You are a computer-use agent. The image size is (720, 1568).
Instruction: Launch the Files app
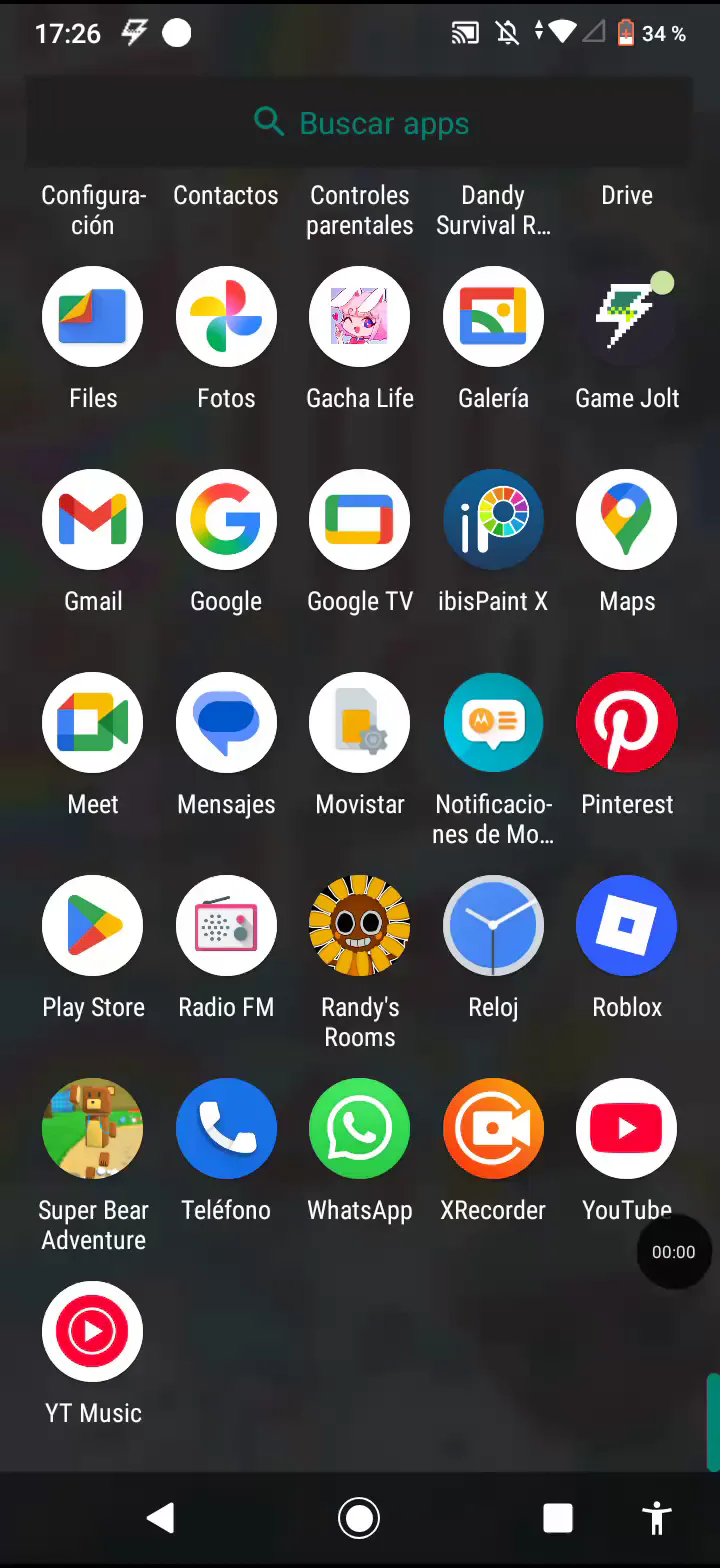(93, 317)
